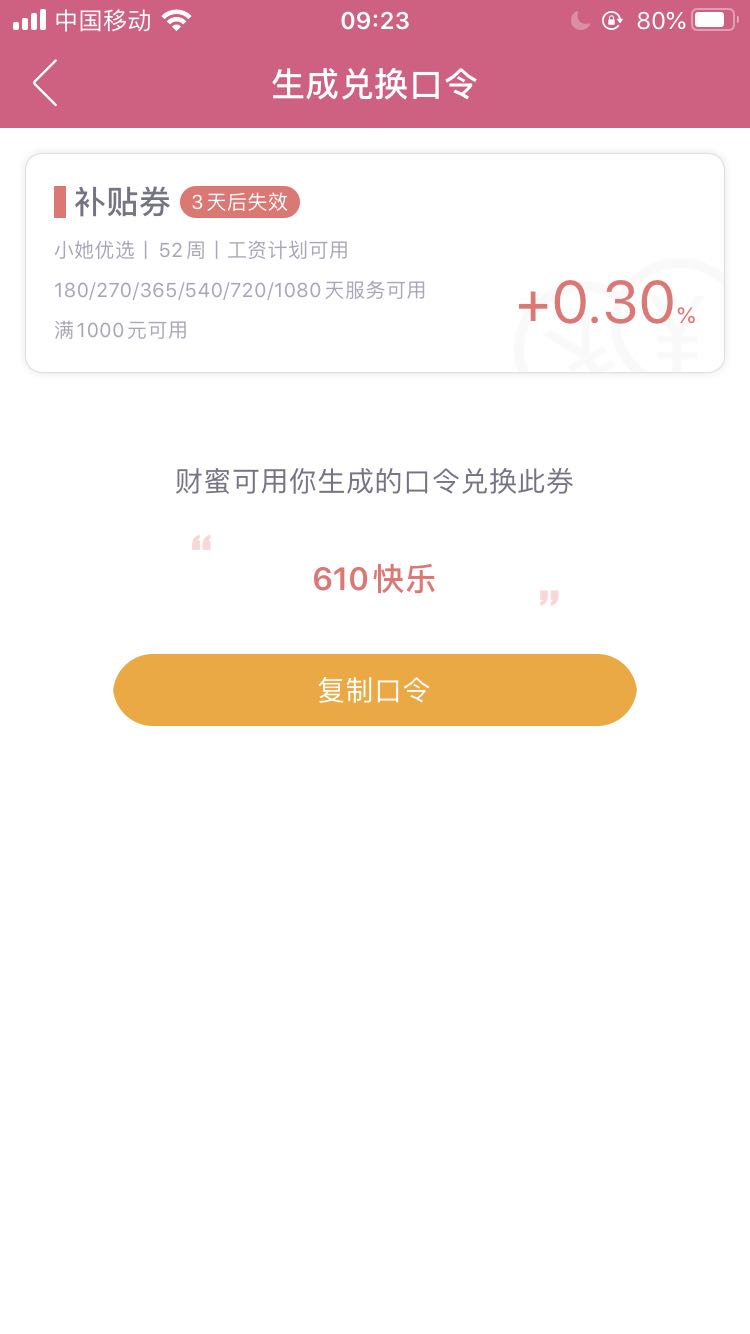Tap the 复制口令 button
This screenshot has height=1334, width=750.
coord(375,690)
